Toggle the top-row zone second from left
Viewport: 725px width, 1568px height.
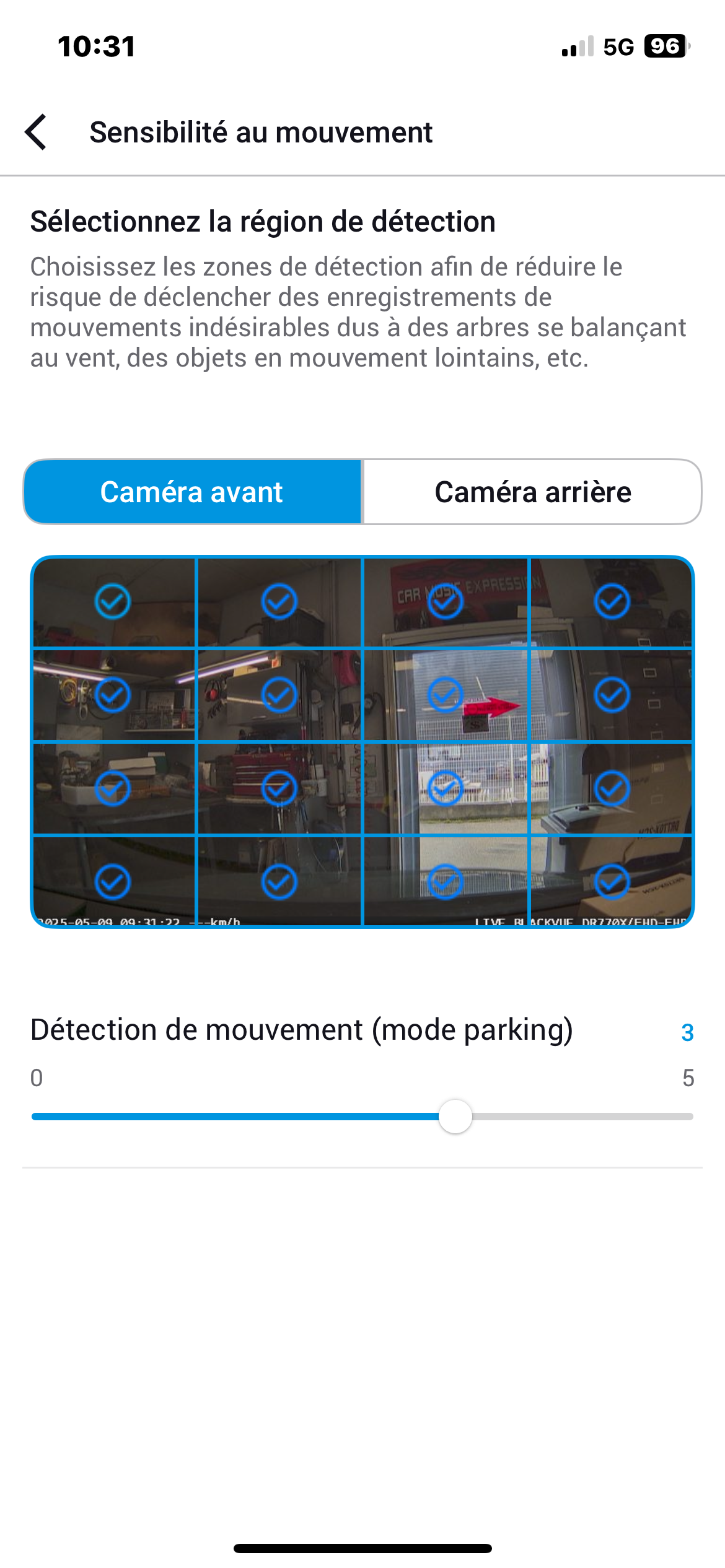point(279,601)
